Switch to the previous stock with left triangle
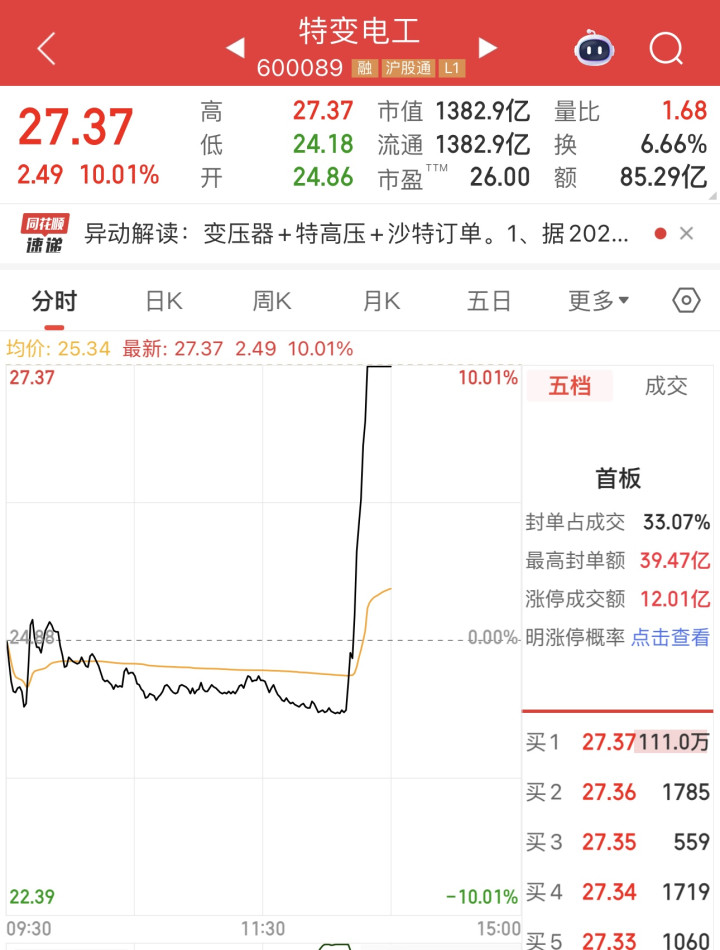Image resolution: width=720 pixels, height=950 pixels. click(x=235, y=48)
